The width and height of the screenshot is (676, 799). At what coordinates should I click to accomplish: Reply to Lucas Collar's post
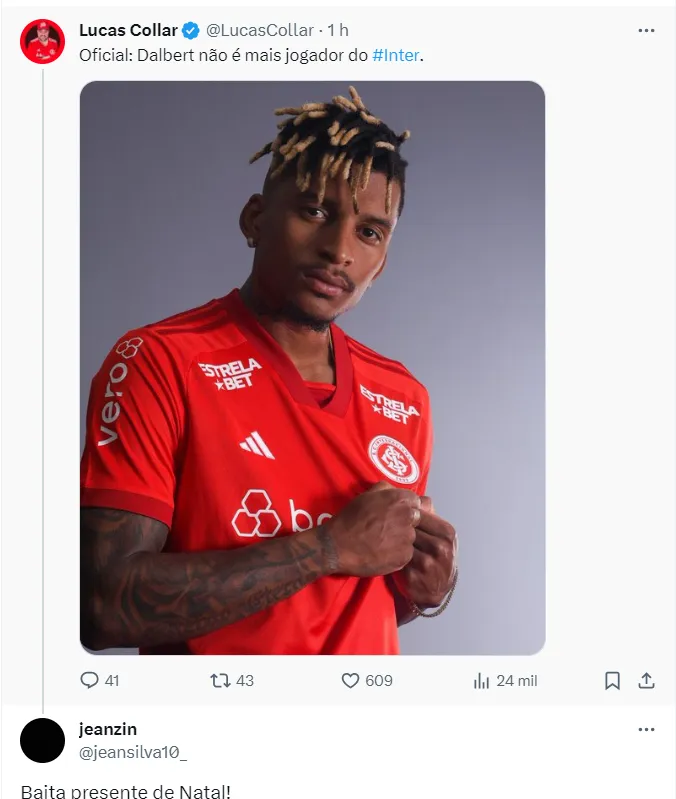coord(100,680)
